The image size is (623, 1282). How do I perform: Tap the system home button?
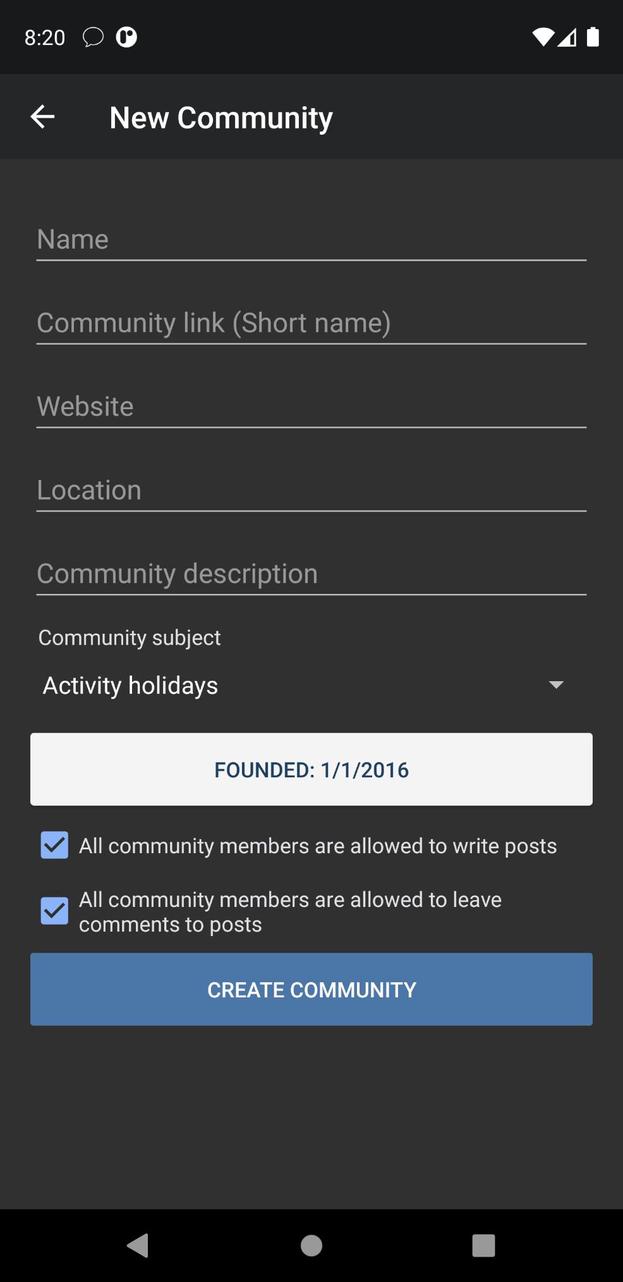pos(311,1245)
